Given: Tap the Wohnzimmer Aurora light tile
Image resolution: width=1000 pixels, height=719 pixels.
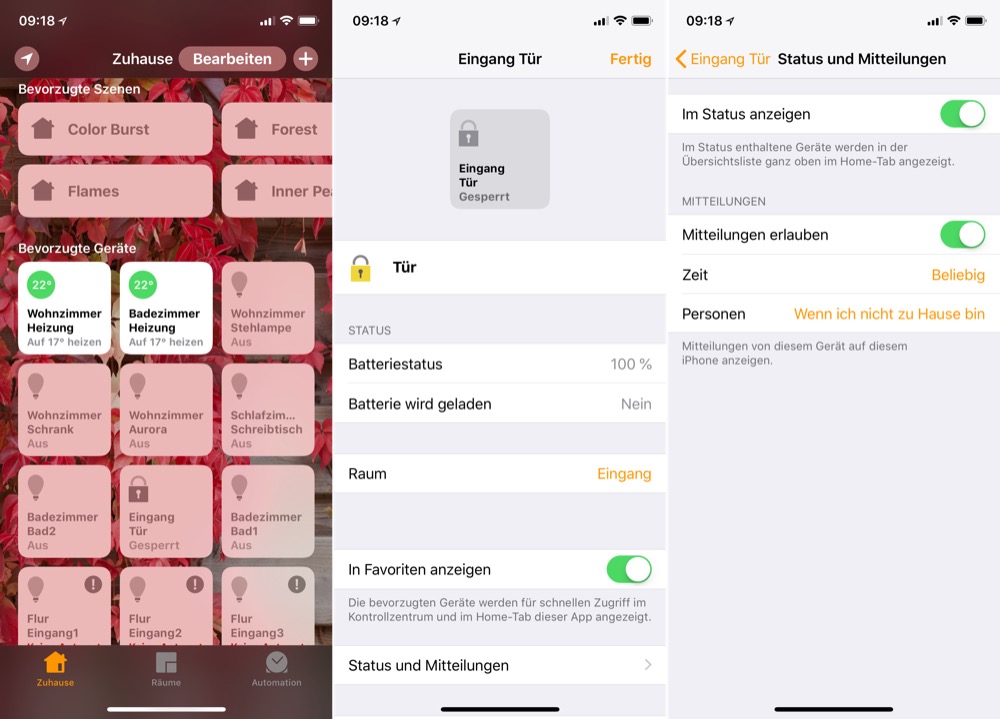Looking at the screenshot, I should (166, 410).
